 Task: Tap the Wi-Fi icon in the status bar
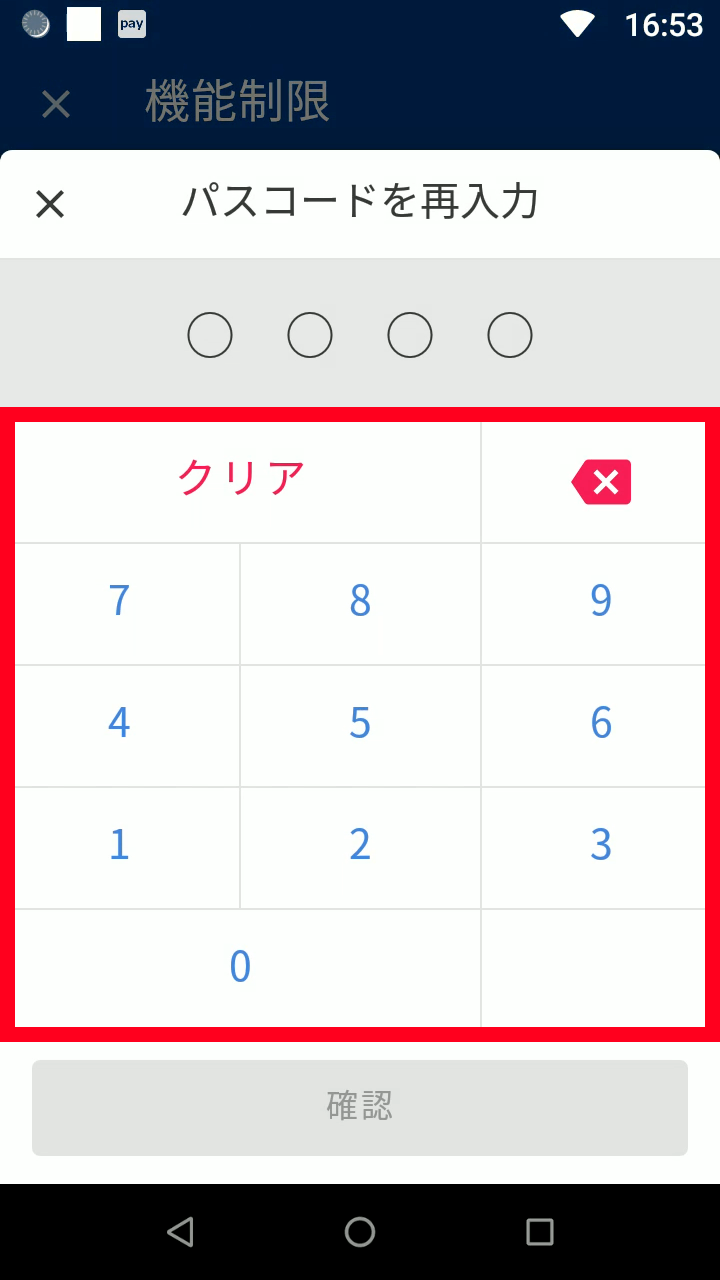coord(578,24)
